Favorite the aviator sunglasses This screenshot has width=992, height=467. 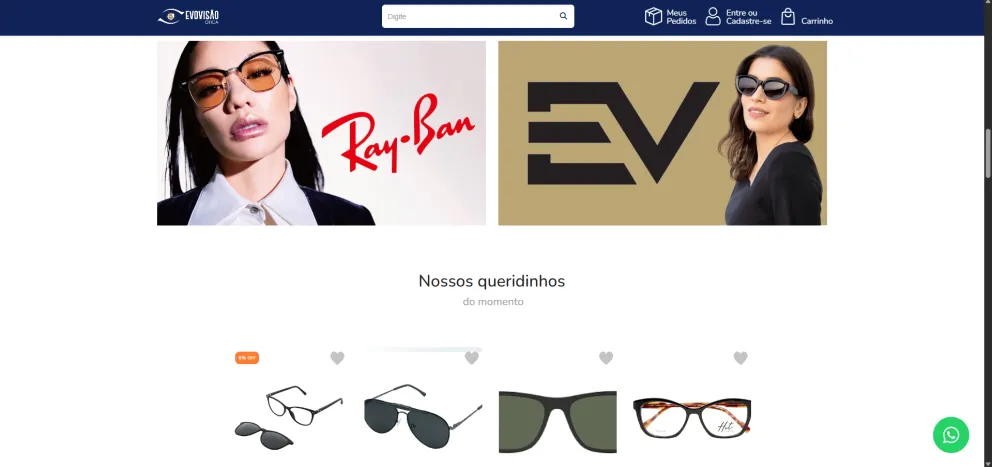click(471, 358)
